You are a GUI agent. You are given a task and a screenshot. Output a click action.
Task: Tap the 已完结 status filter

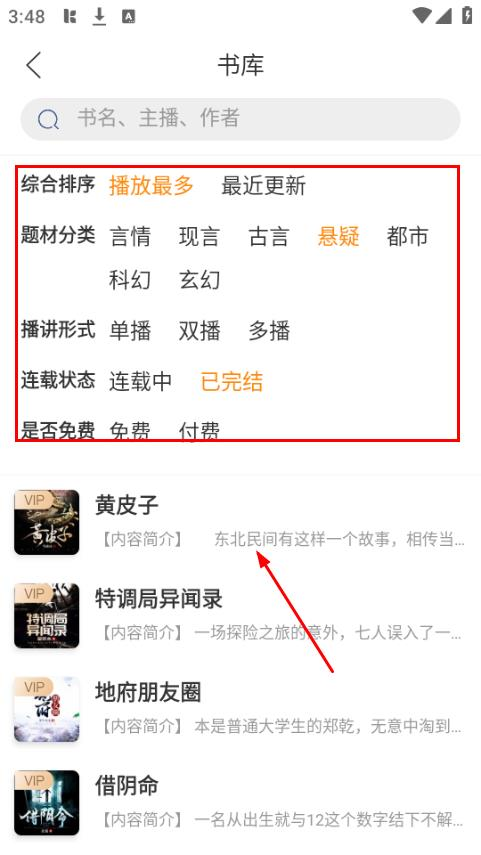231,381
